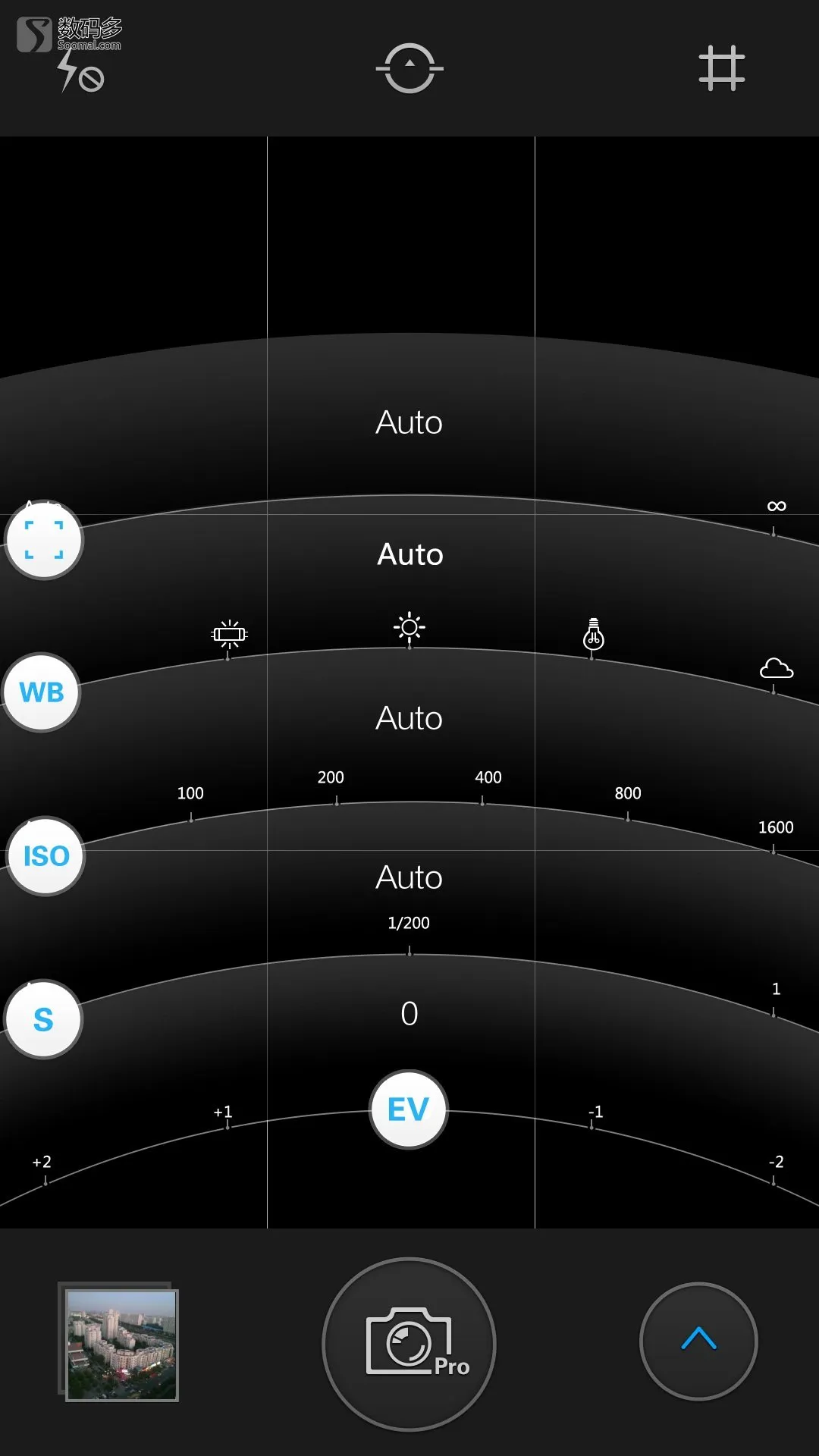Viewport: 819px width, 1456px height.
Task: Tap the ISO knob
Action: click(x=46, y=856)
